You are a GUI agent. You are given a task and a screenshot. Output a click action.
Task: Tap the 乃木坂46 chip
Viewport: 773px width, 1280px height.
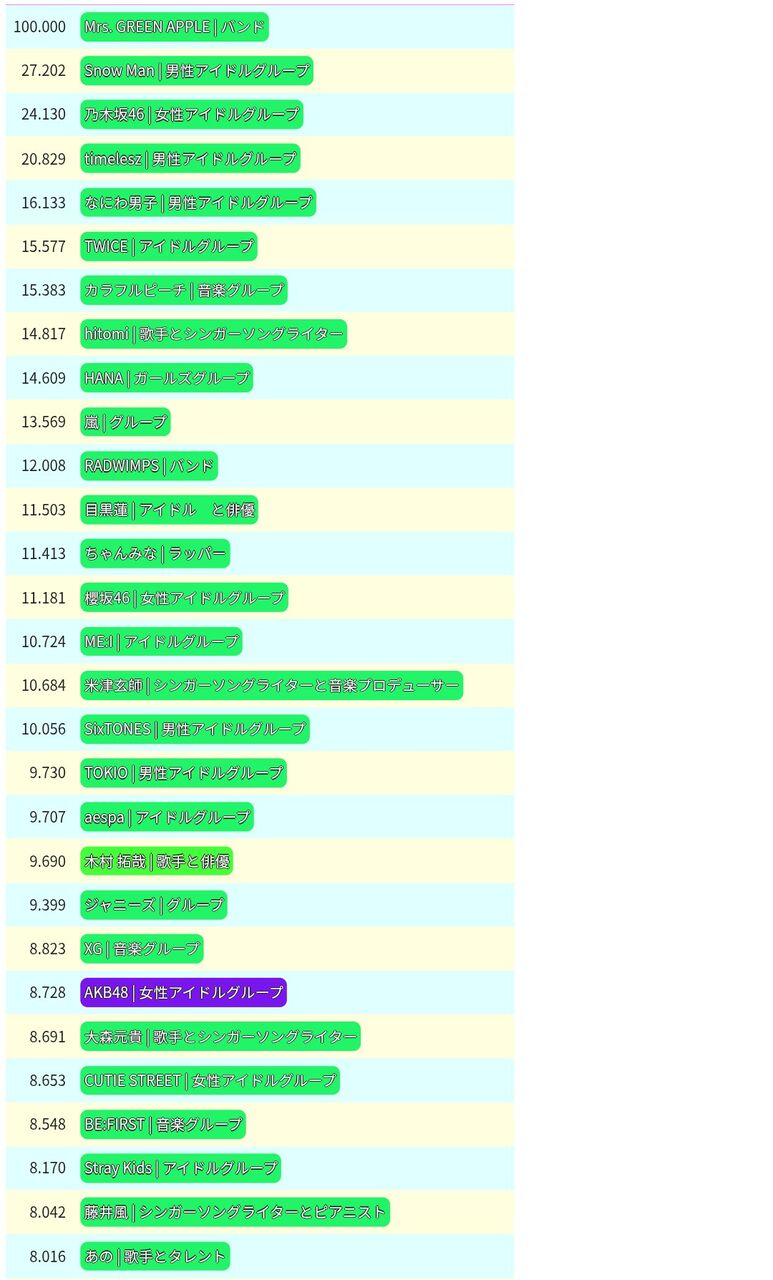point(192,115)
